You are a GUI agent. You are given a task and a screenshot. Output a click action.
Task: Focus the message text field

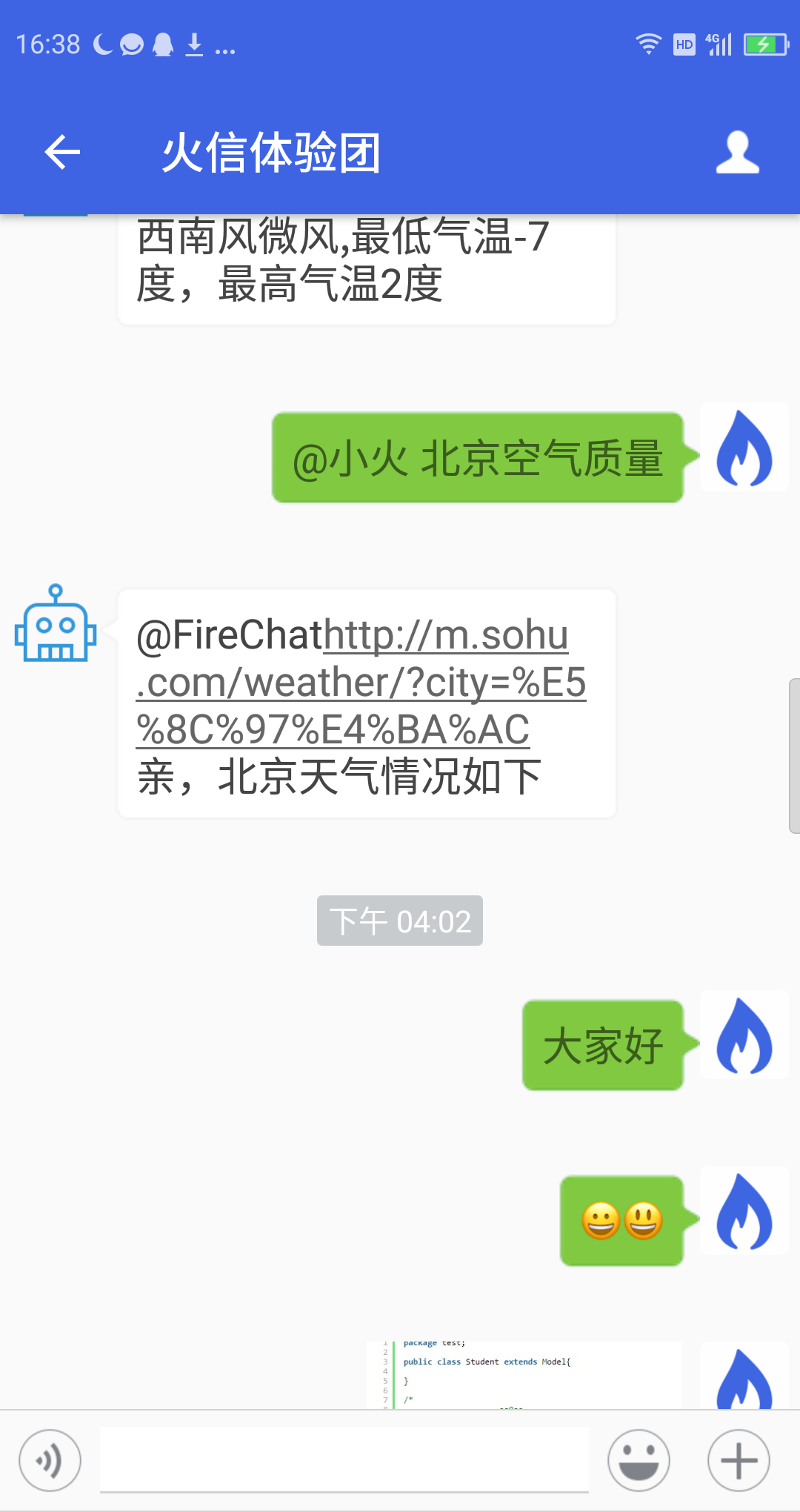coord(344,1459)
